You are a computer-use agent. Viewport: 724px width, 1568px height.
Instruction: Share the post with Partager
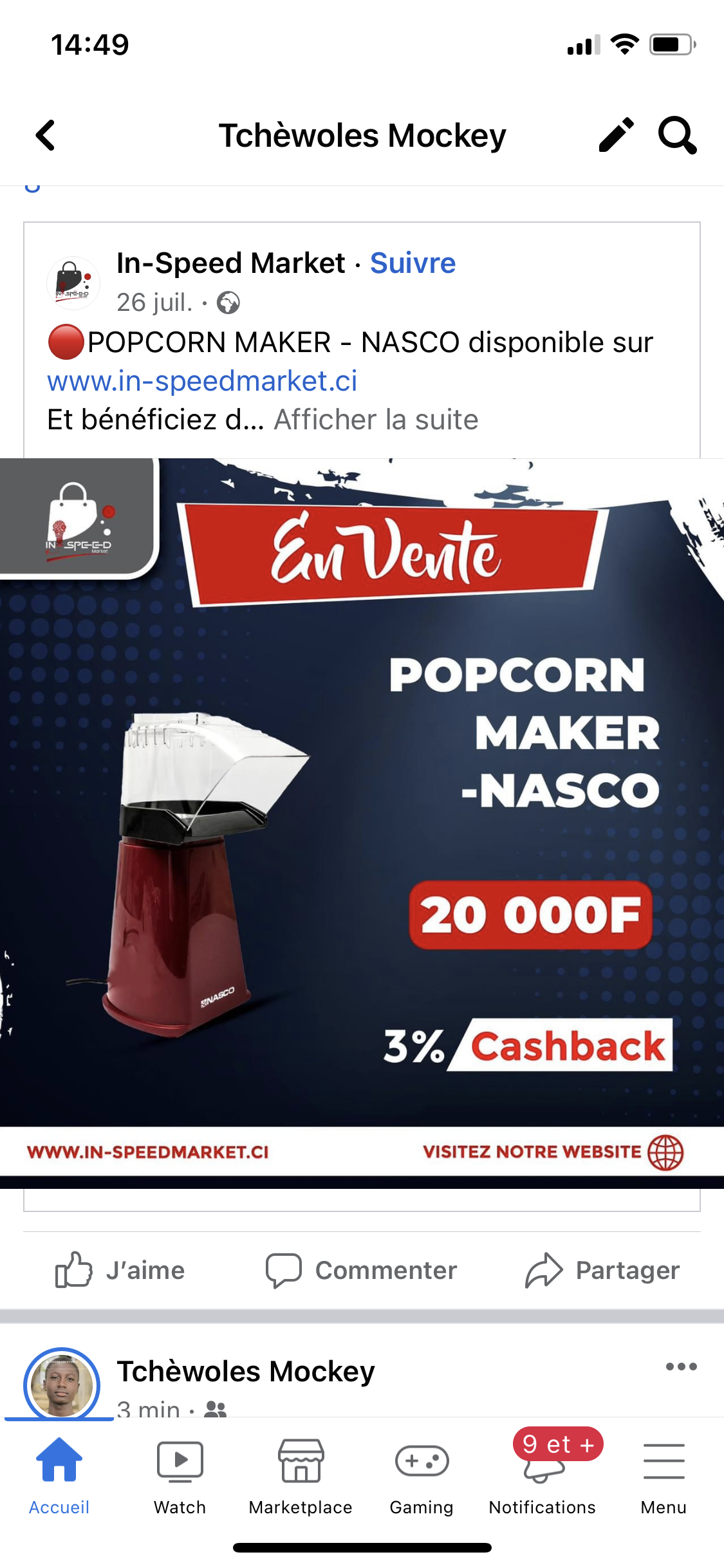pos(602,1271)
